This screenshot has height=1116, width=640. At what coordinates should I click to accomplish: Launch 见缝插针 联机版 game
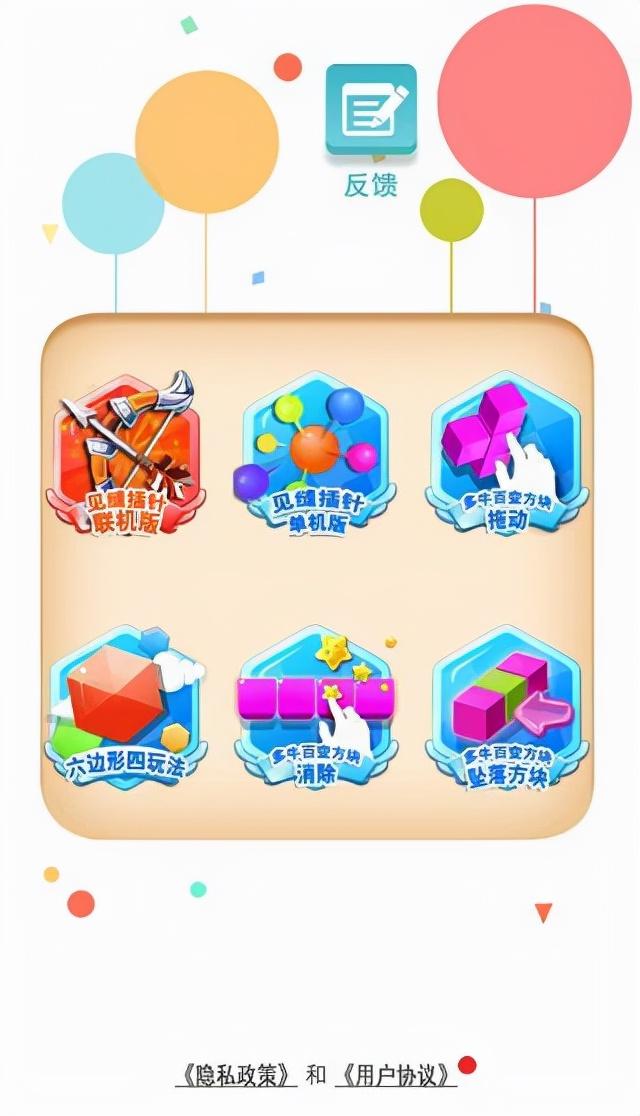coord(127,452)
